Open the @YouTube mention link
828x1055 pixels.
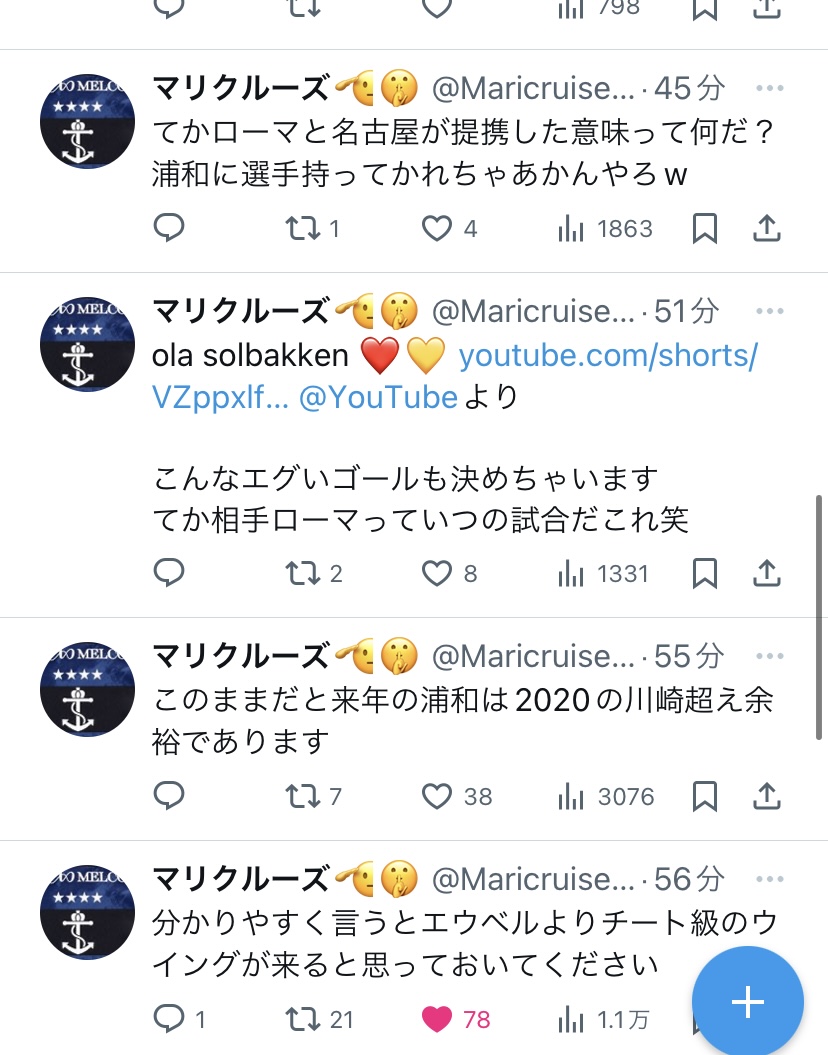(378, 397)
